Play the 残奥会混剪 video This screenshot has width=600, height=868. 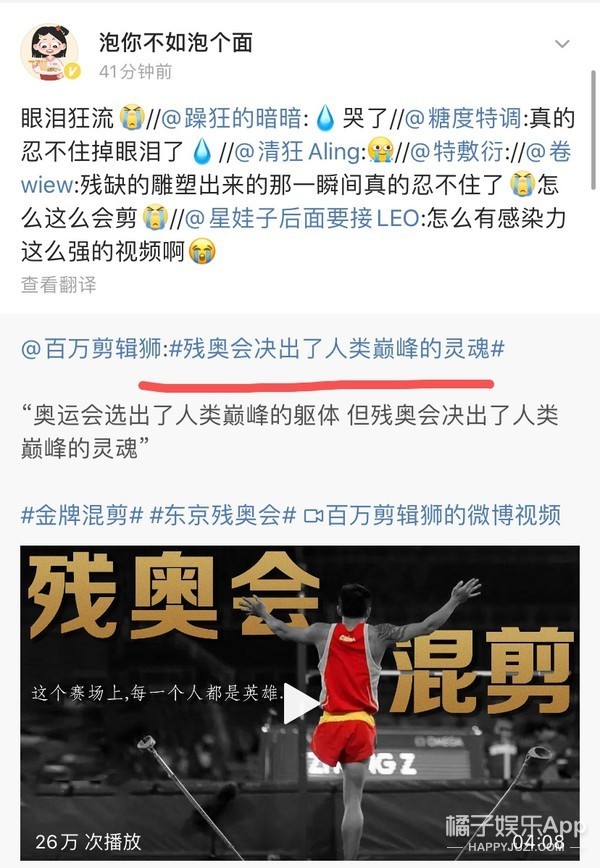click(300, 703)
